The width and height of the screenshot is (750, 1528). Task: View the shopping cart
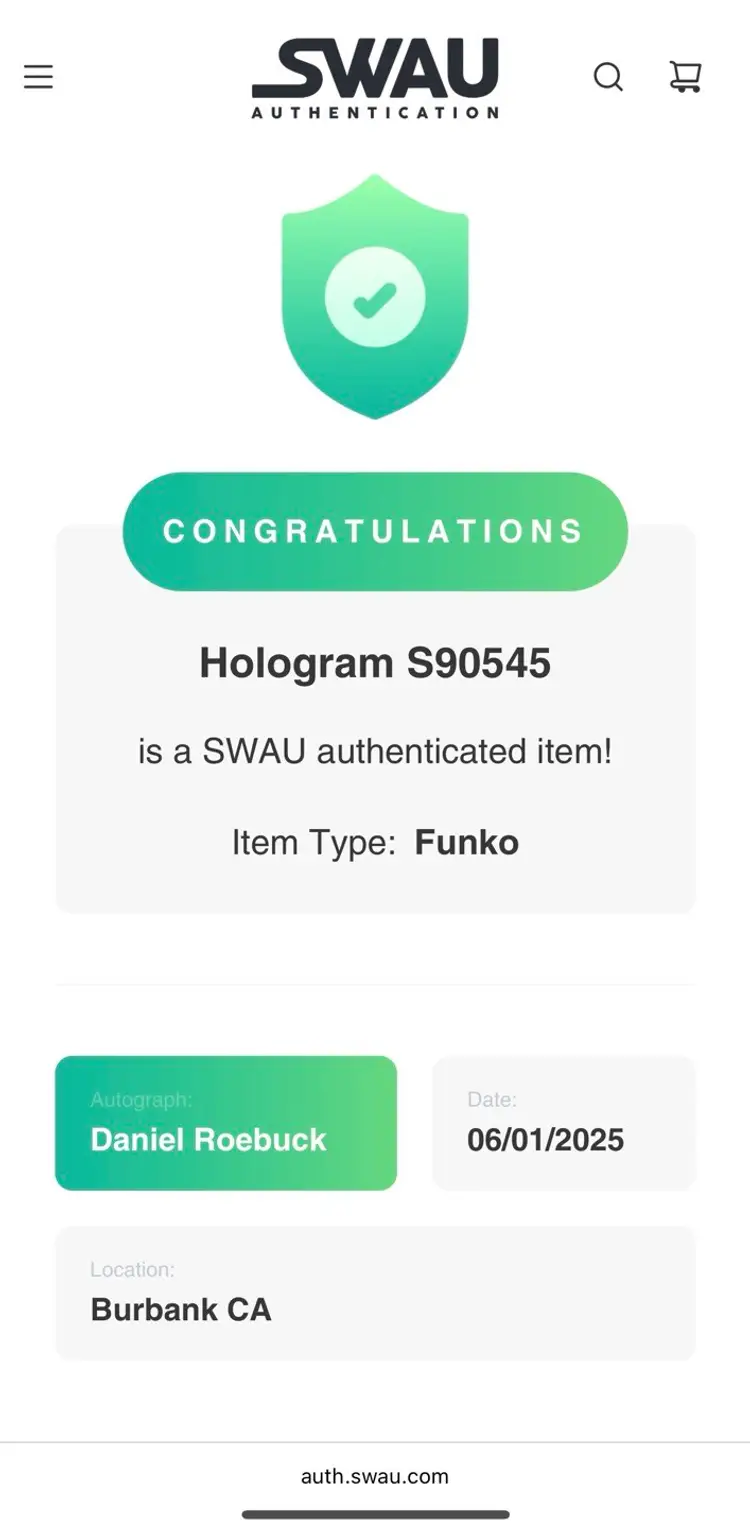685,77
